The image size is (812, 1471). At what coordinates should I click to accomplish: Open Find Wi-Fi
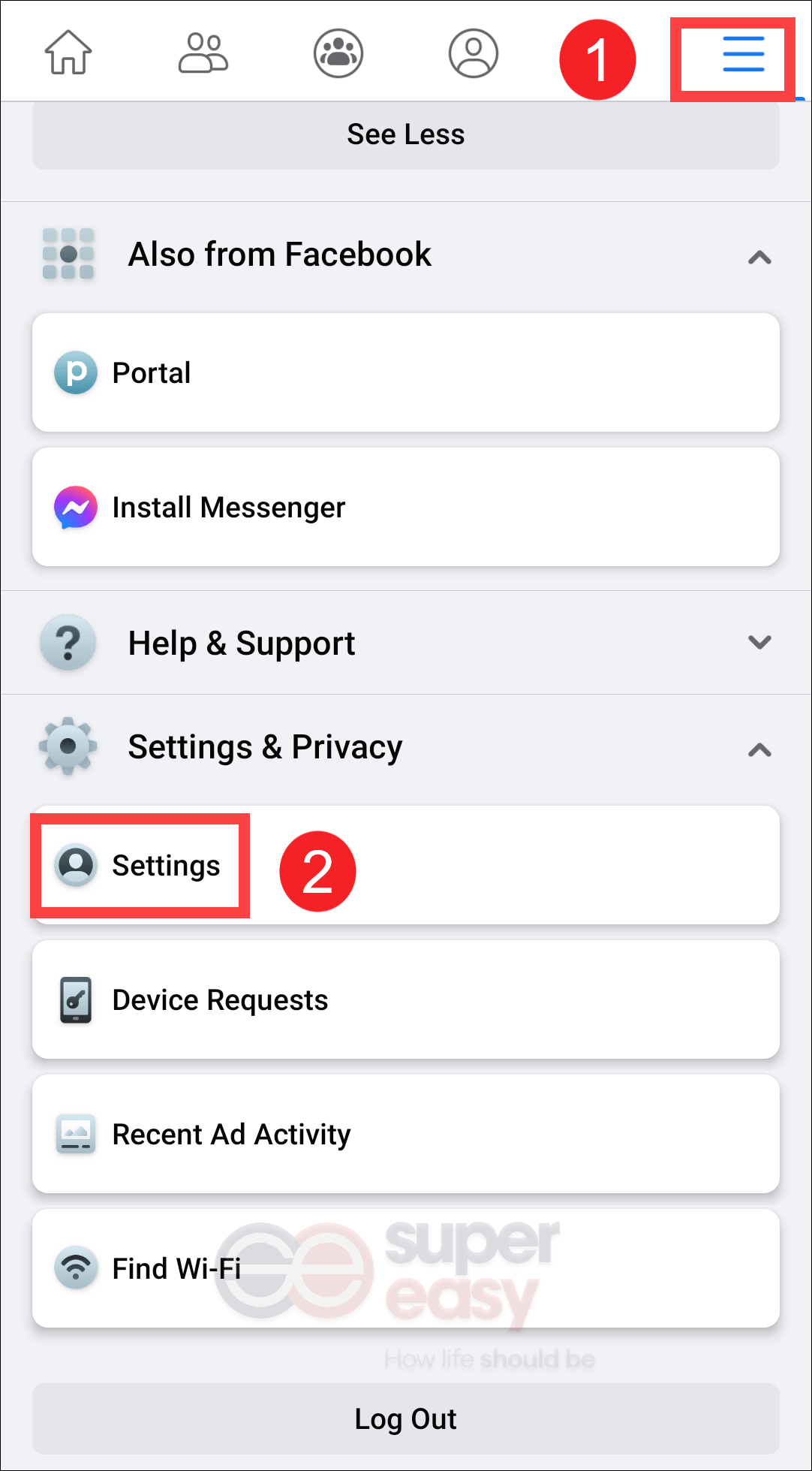tap(406, 1268)
